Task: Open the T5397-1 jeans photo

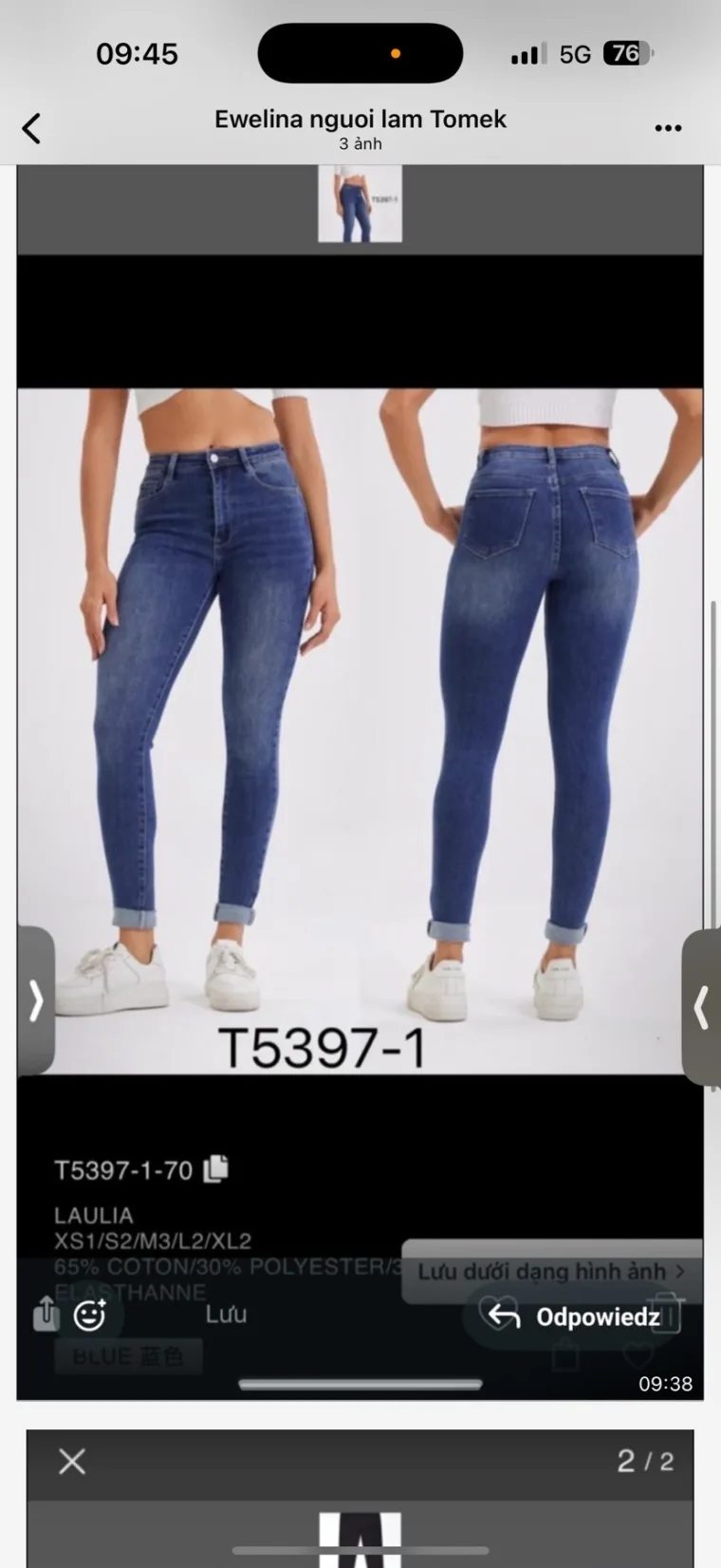Action: pyautogui.click(x=360, y=731)
